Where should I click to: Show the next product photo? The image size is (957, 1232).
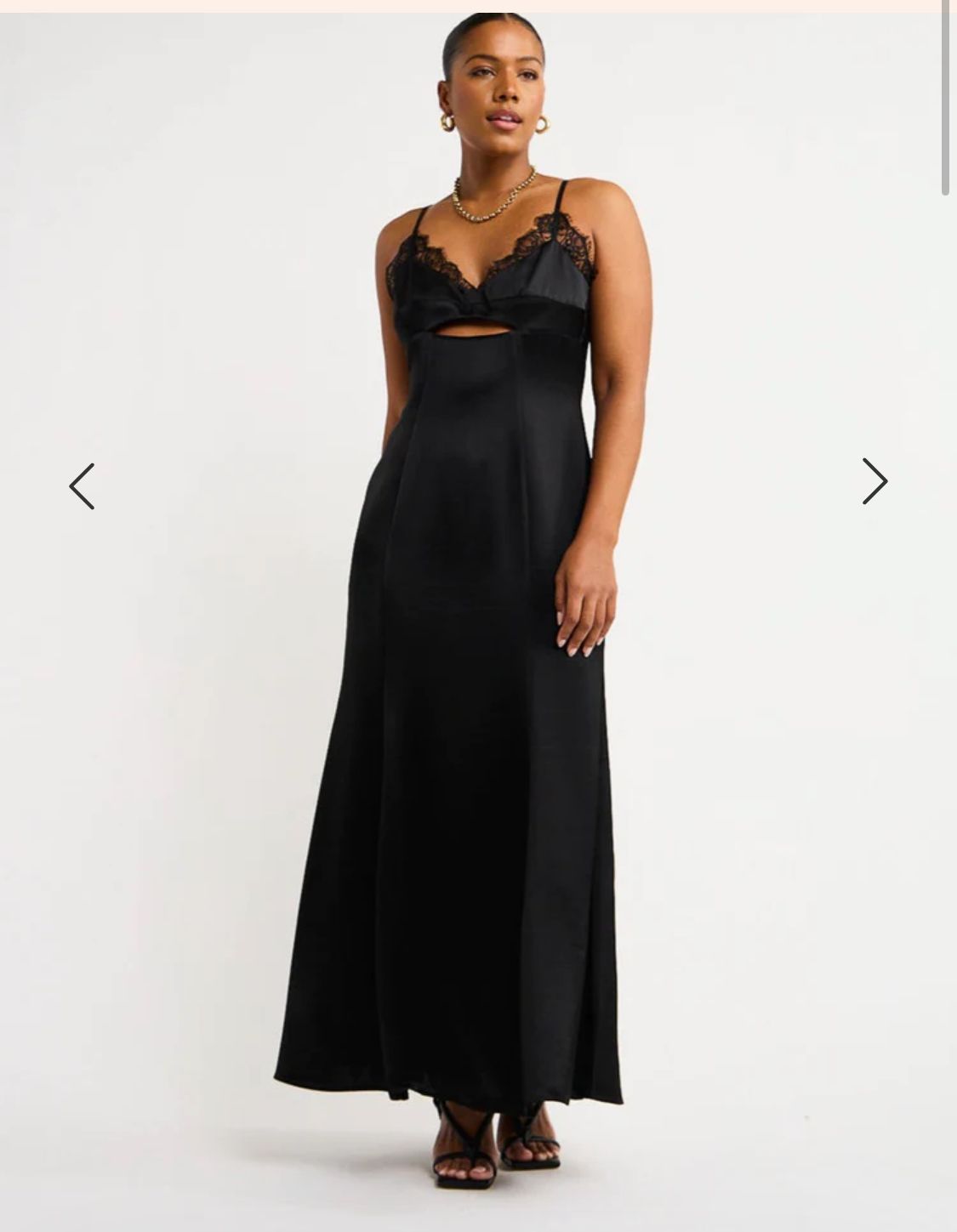874,481
